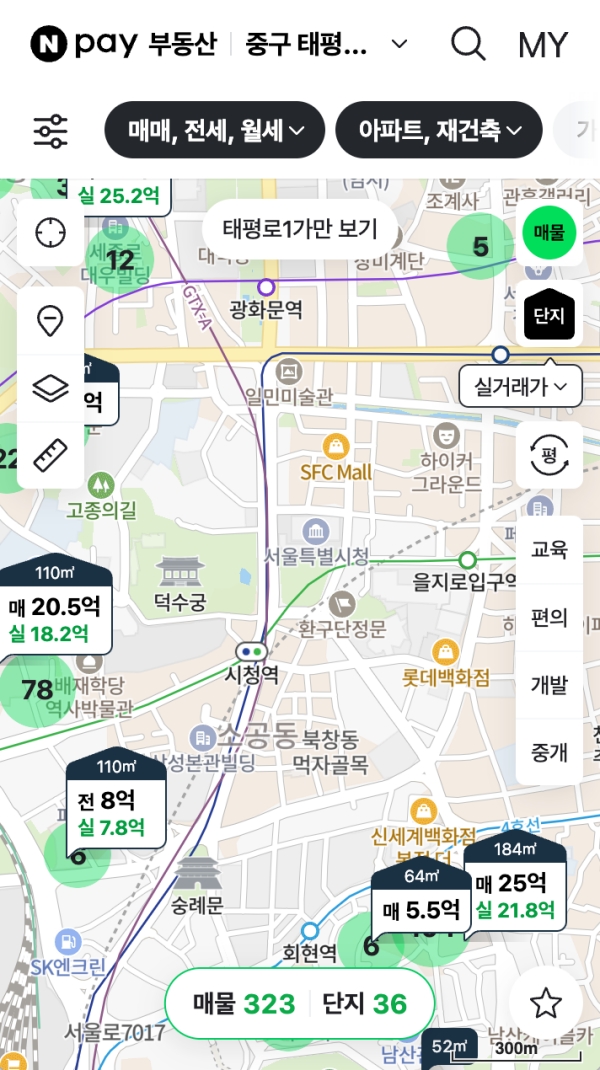Open the search magnifier icon
The width and height of the screenshot is (600, 1070).
(x=468, y=44)
